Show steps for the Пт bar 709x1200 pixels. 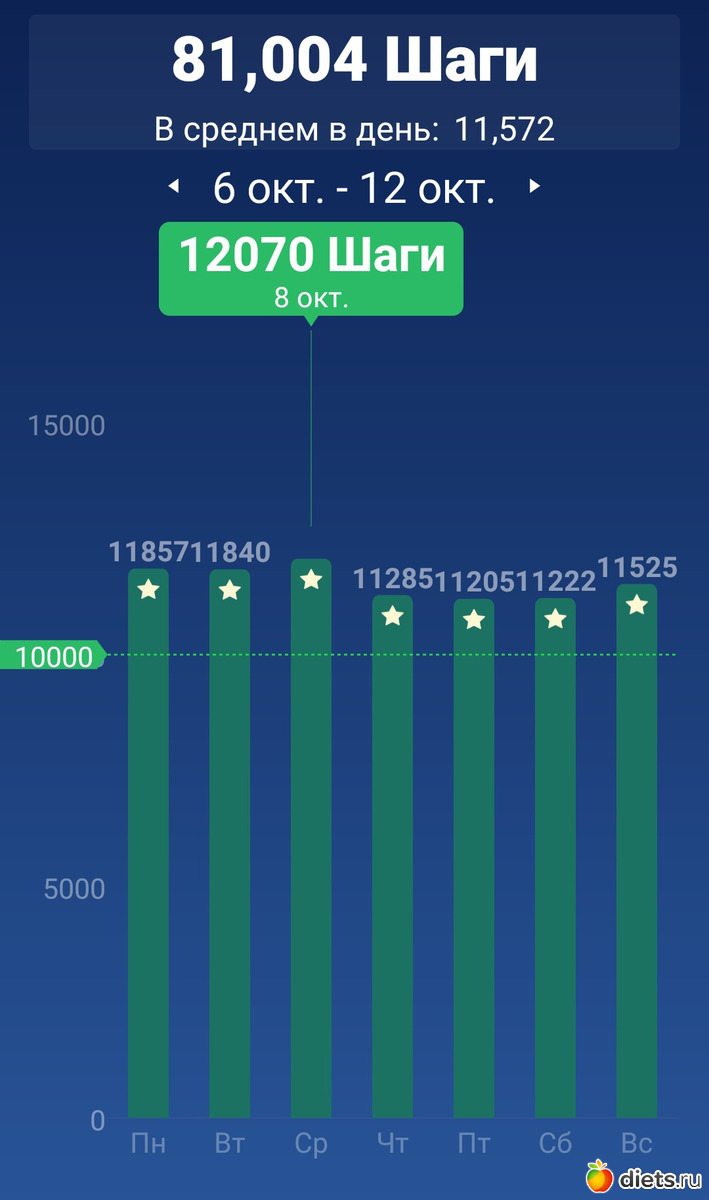click(x=474, y=860)
